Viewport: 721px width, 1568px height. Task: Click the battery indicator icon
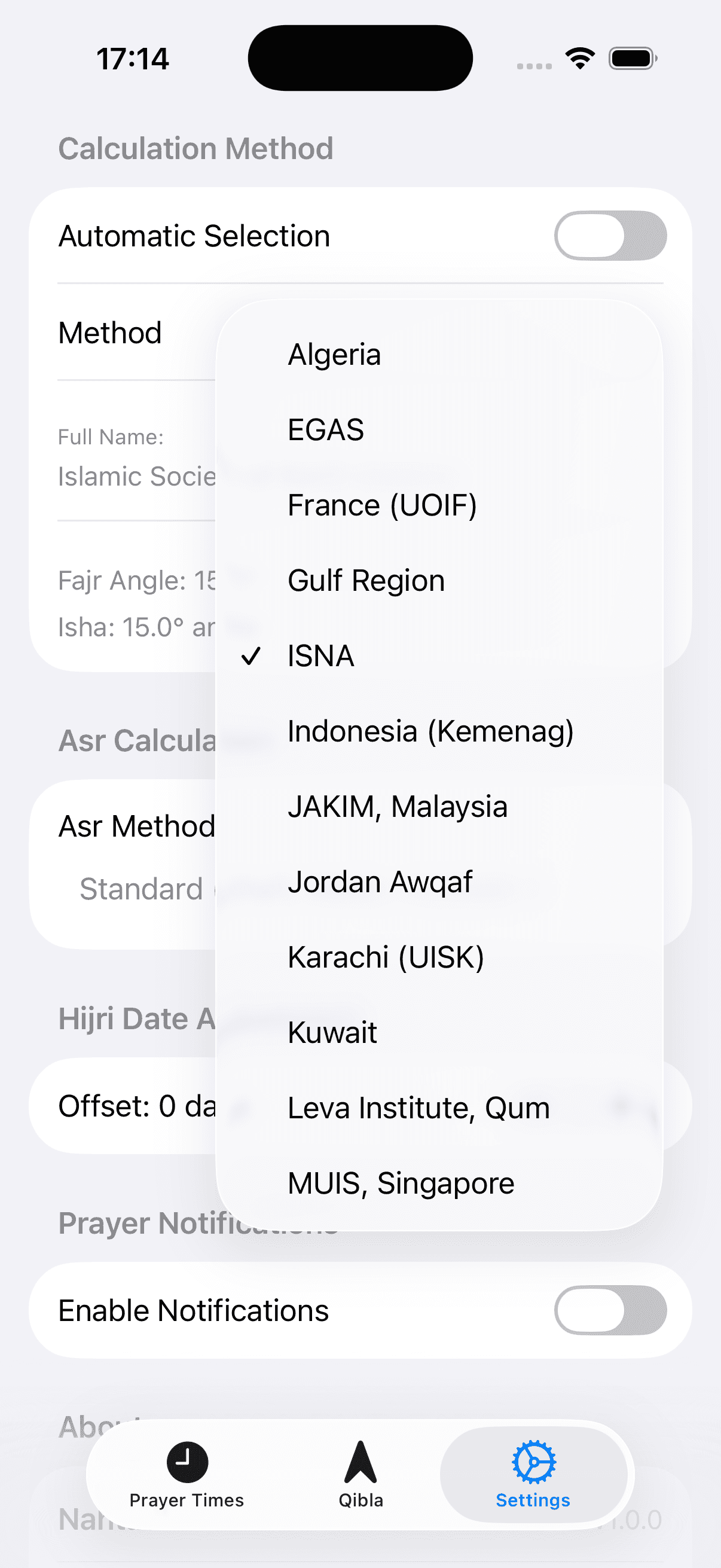(631, 57)
